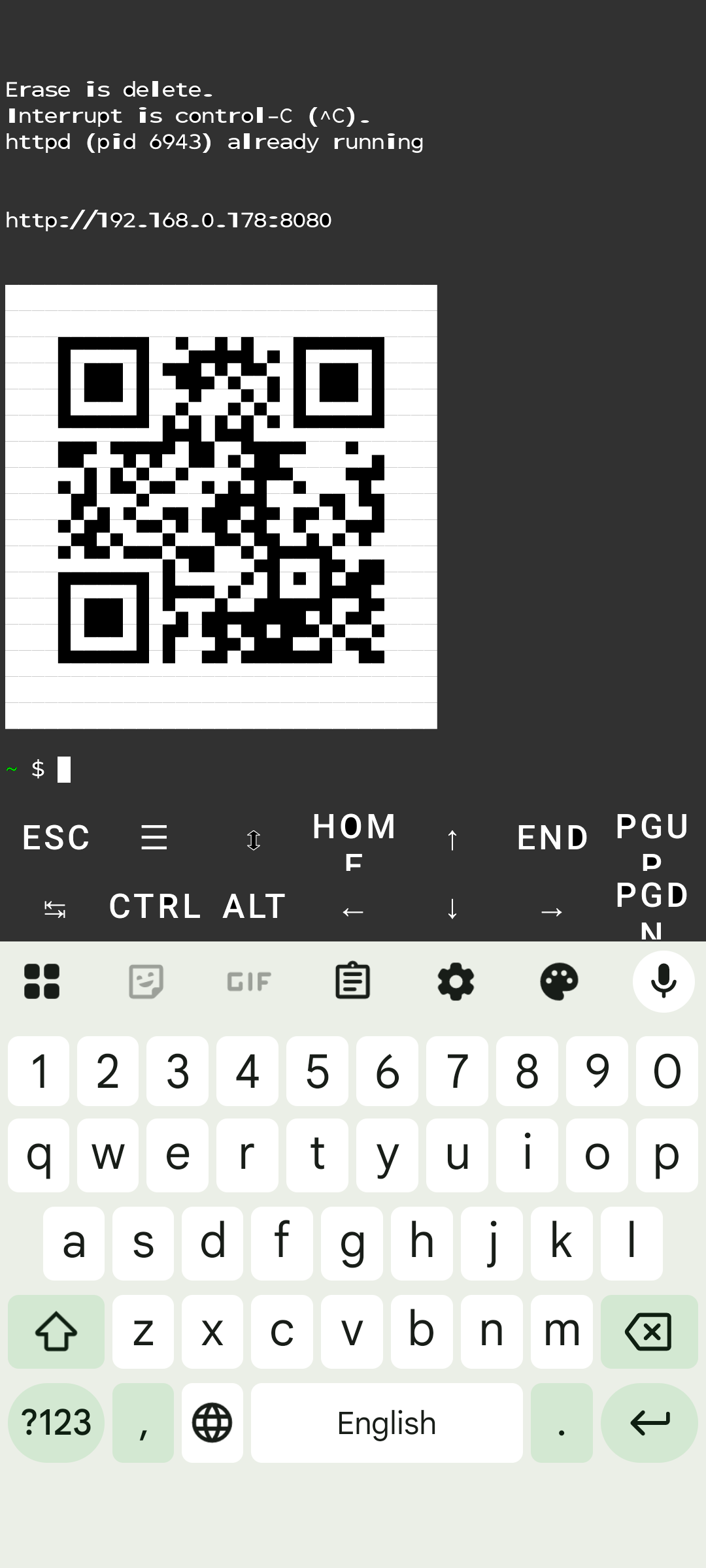706x1568 pixels.
Task: Enable Shift for uppercase letters
Action: pyautogui.click(x=56, y=1331)
